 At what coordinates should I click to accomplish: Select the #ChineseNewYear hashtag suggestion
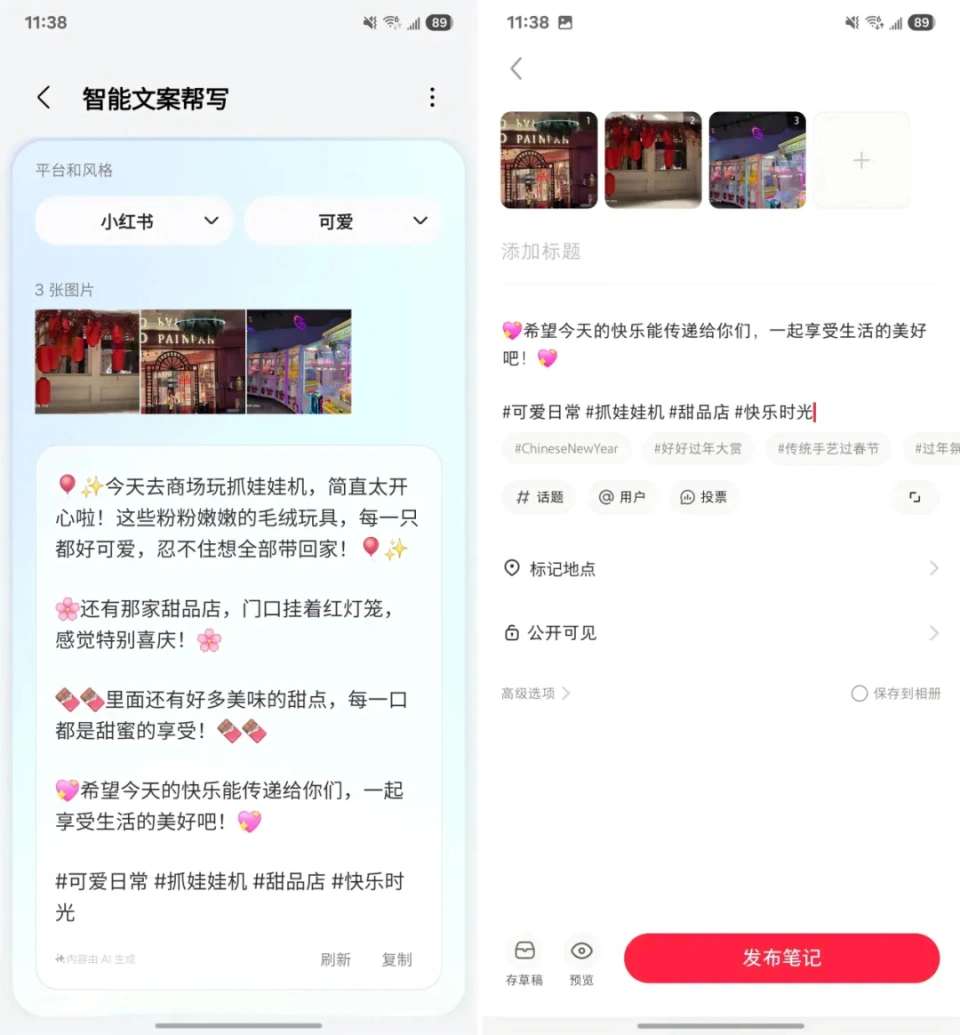click(x=566, y=449)
